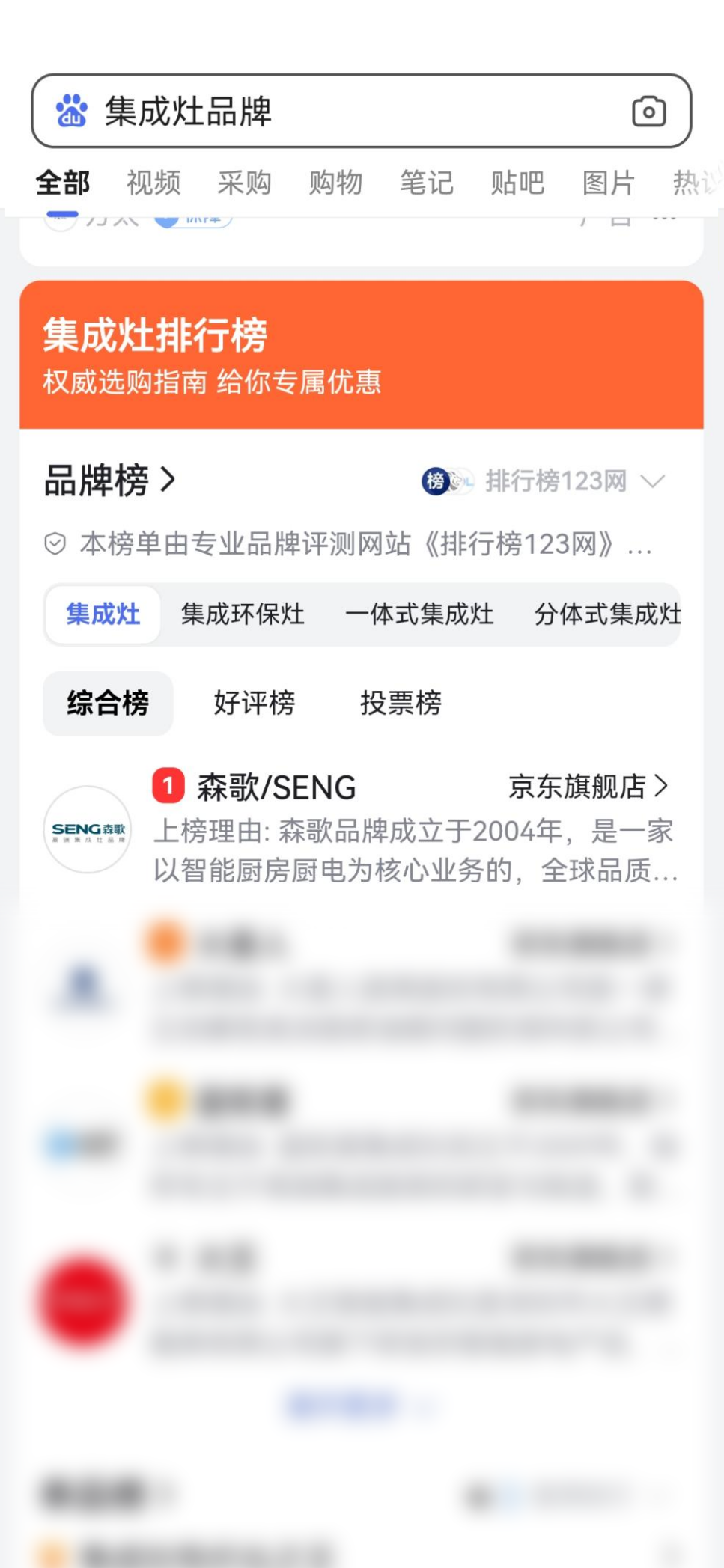724x1568 pixels.
Task: Open the 森歌/SENG brand entry
Action: (276, 788)
